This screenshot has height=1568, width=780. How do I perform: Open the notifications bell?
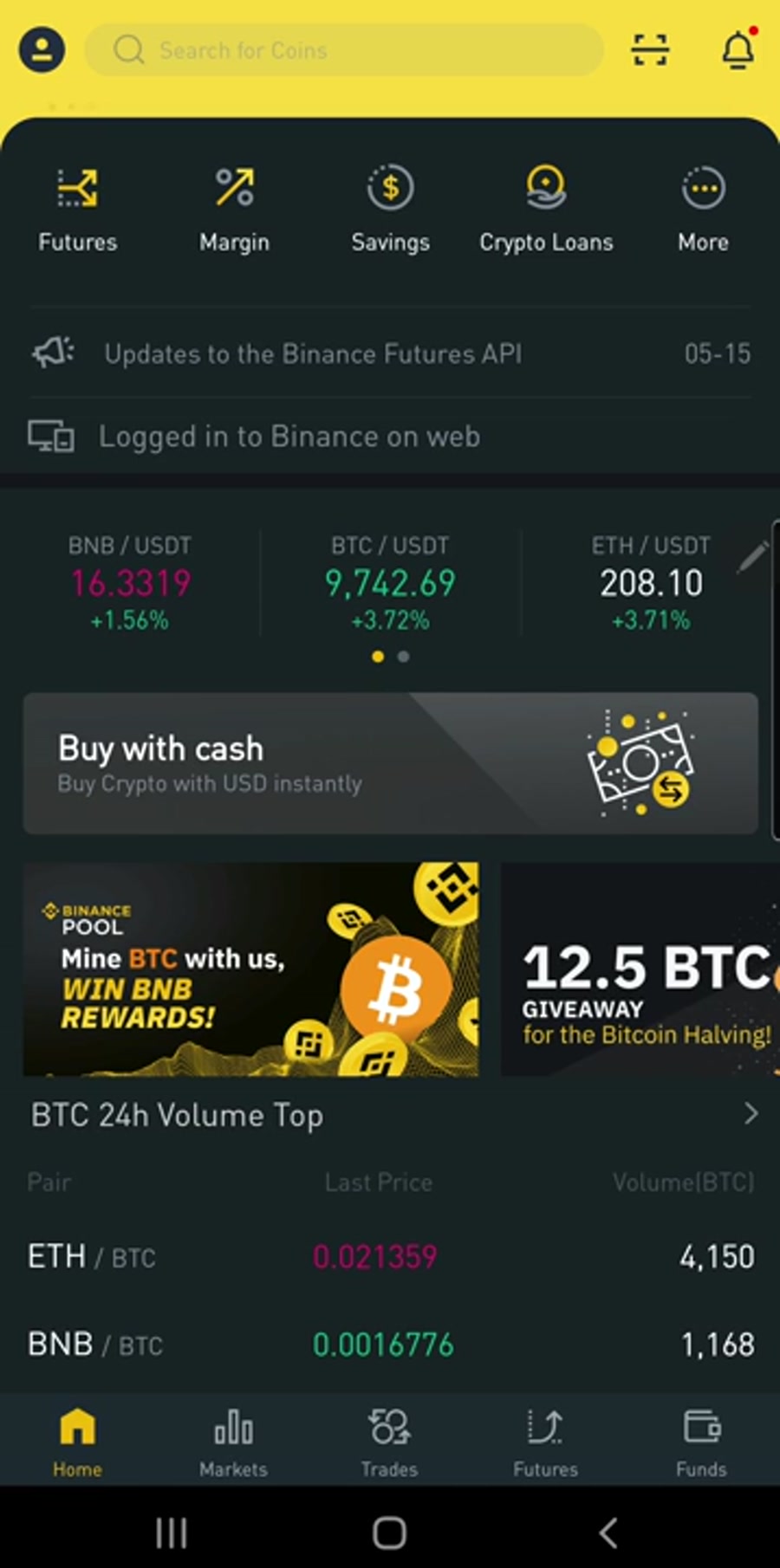tap(738, 50)
